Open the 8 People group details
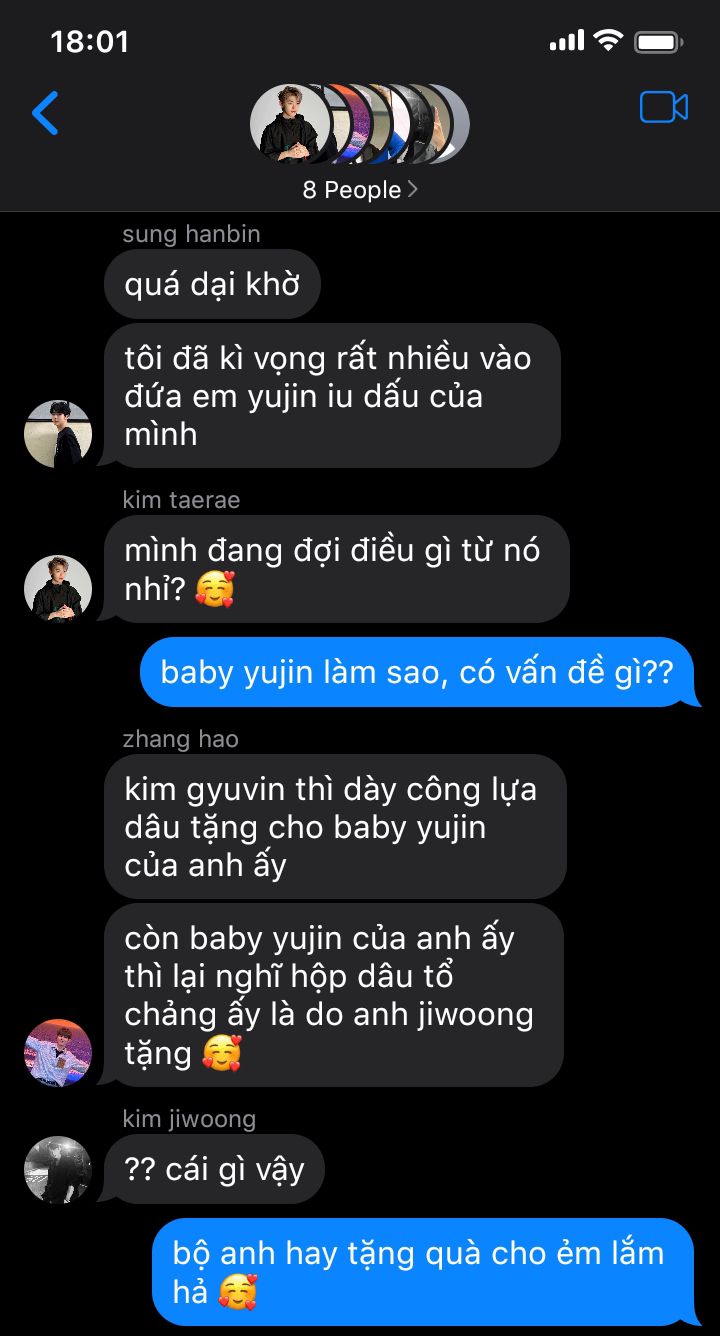This screenshot has height=1336, width=720. [360, 190]
